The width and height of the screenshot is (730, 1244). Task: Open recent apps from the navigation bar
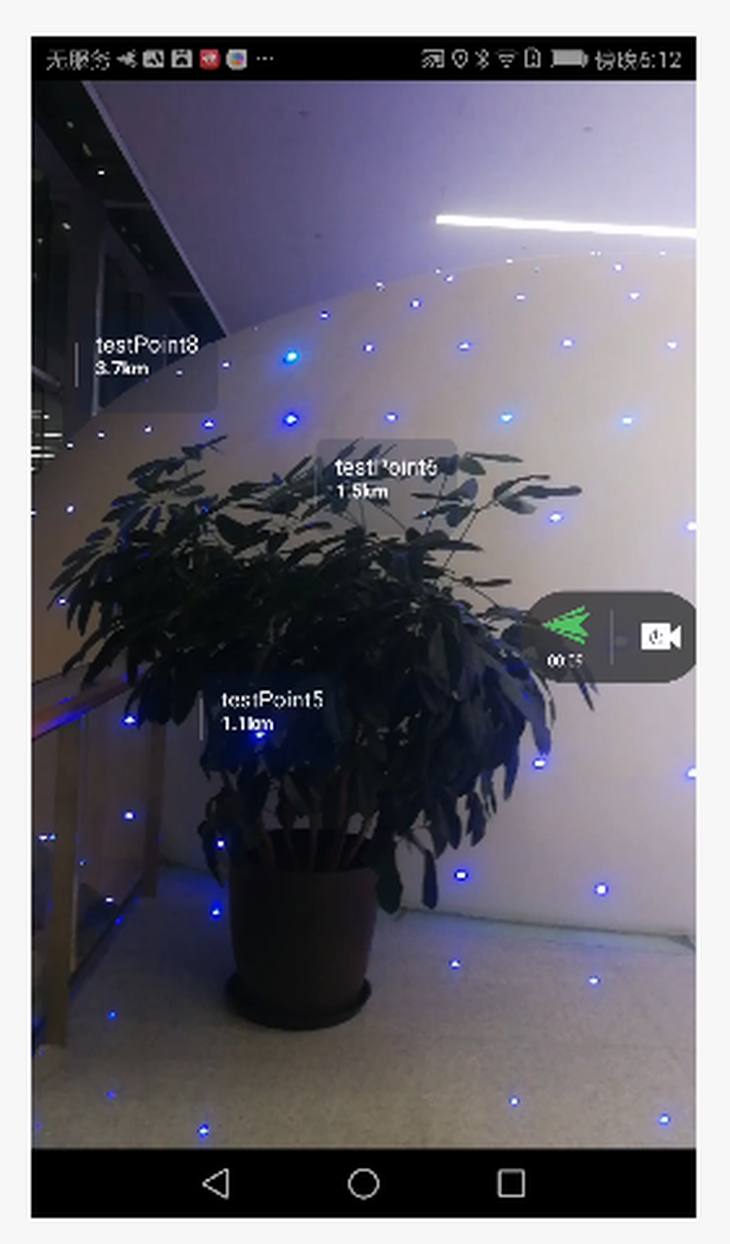pos(511,1183)
